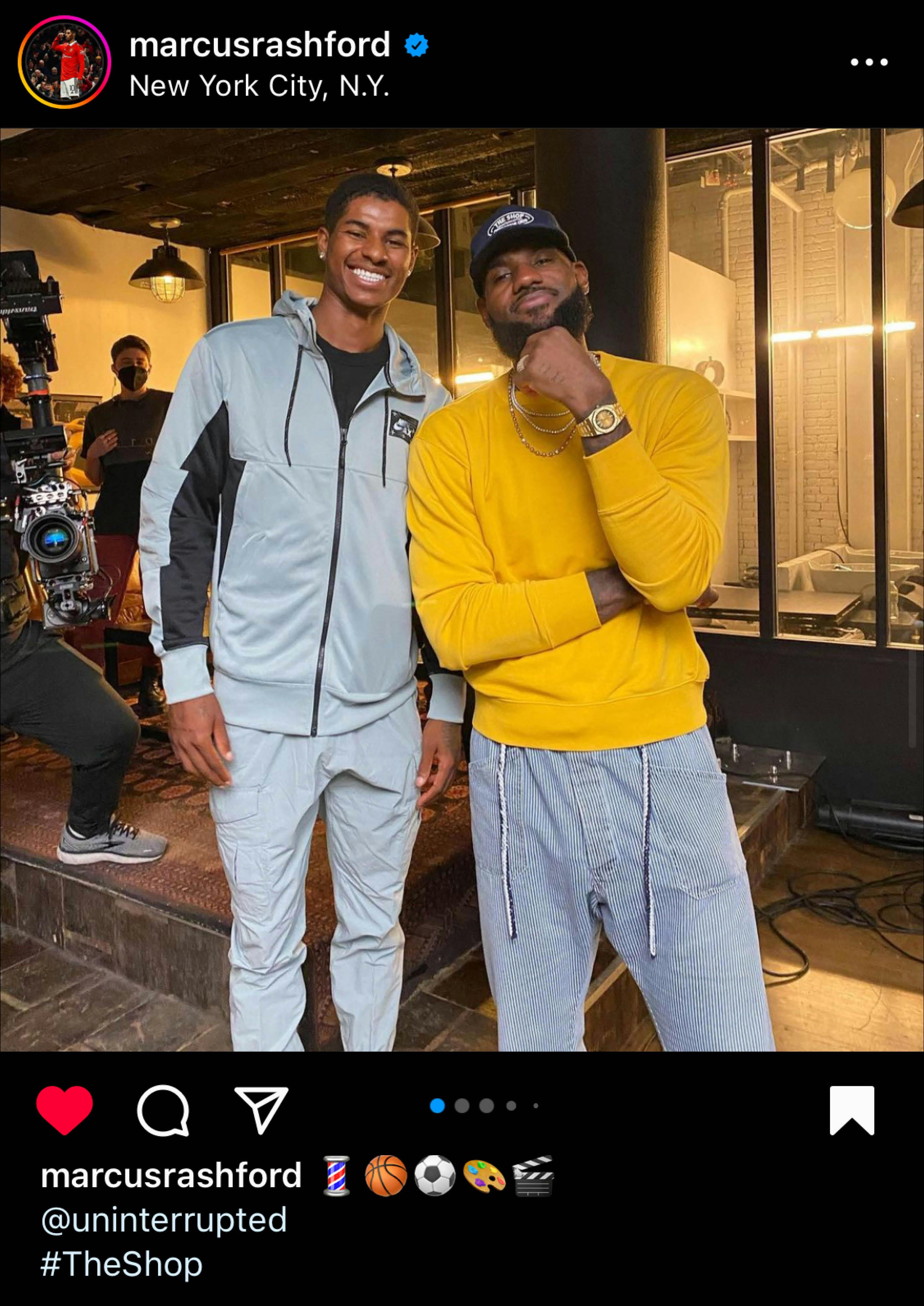This screenshot has height=1306, width=924.
Task: Tap the marcusrashford name in the caption
Action: [171, 1175]
